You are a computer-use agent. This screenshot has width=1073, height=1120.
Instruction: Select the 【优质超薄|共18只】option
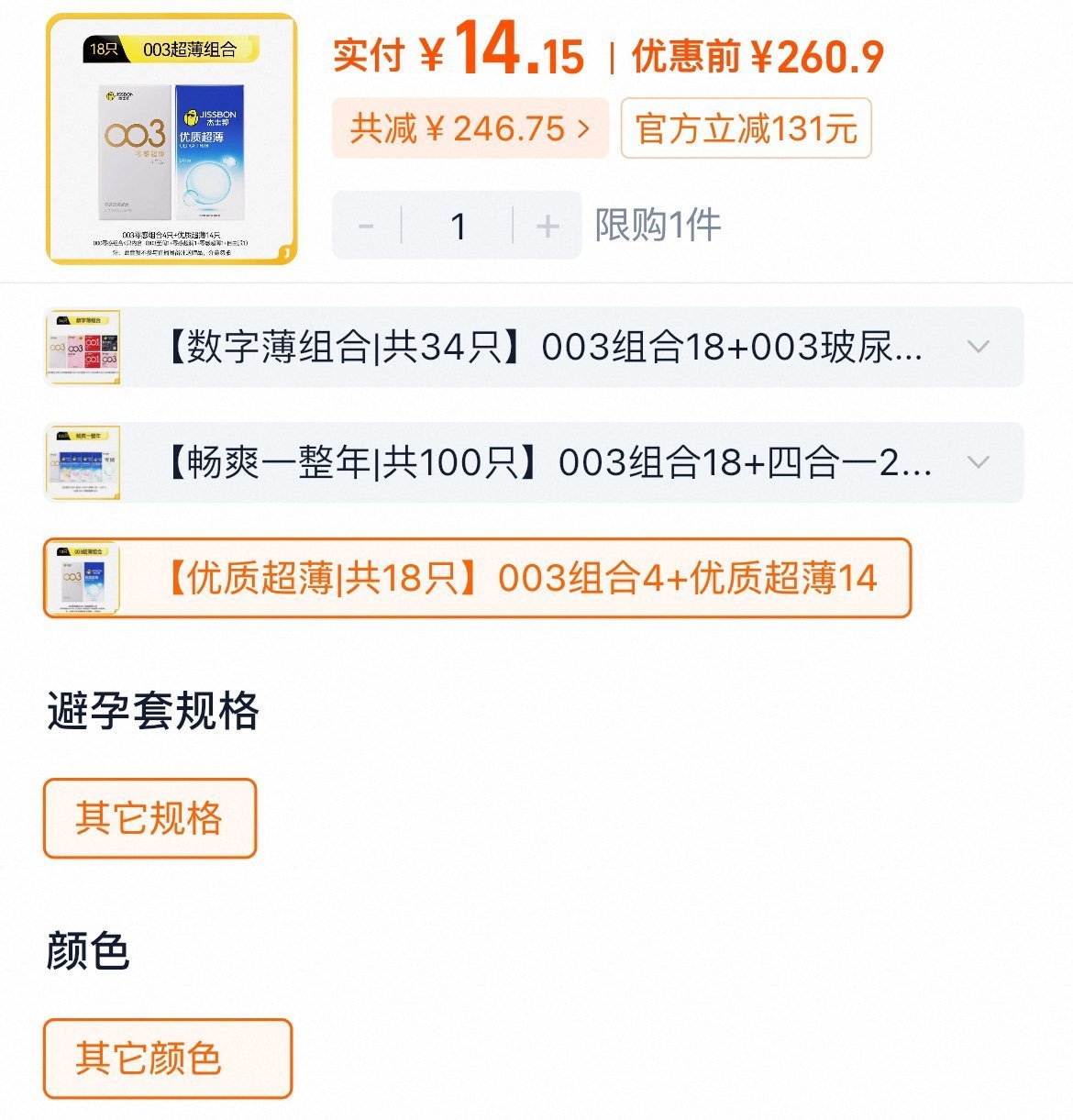point(476,577)
